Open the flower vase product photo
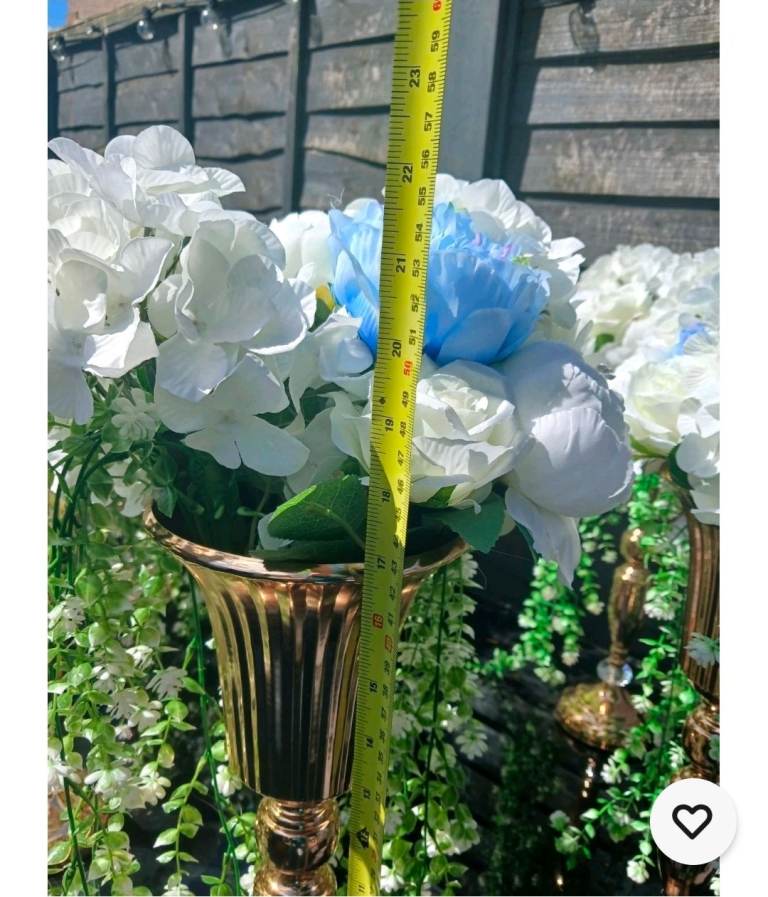Image resolution: width=768 pixels, height=897 pixels. click(384, 448)
